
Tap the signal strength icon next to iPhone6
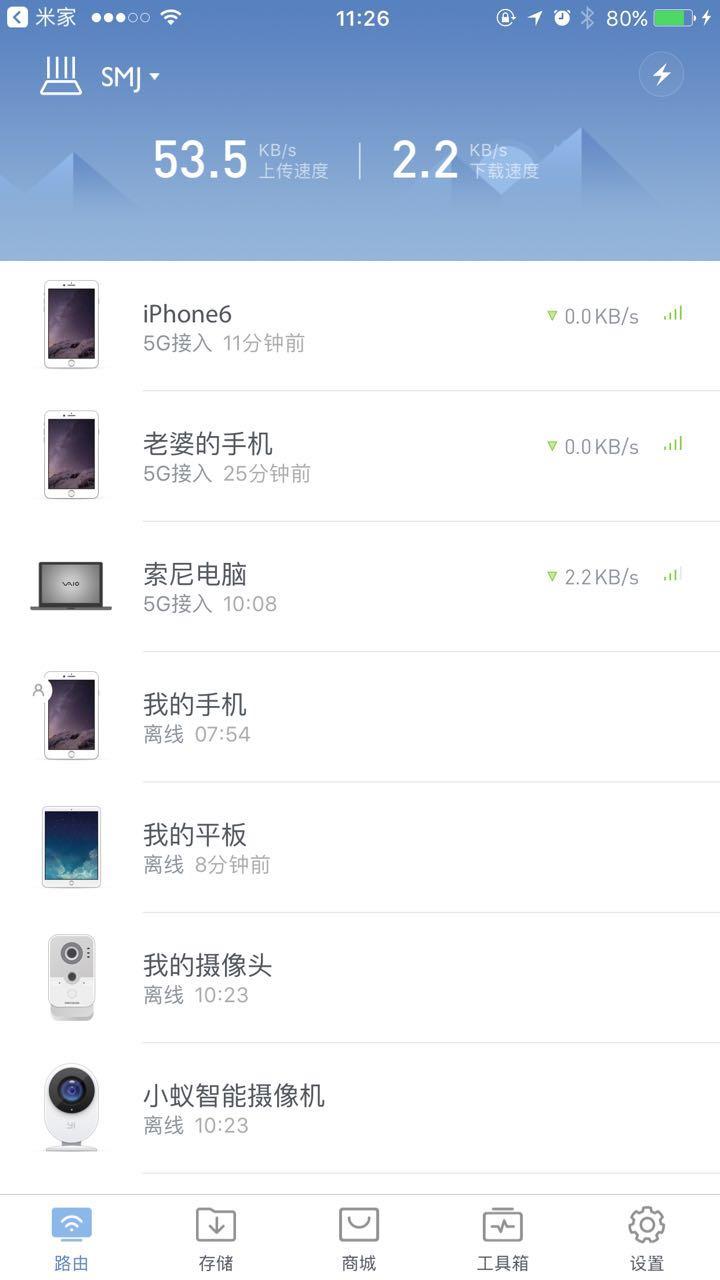coord(673,313)
